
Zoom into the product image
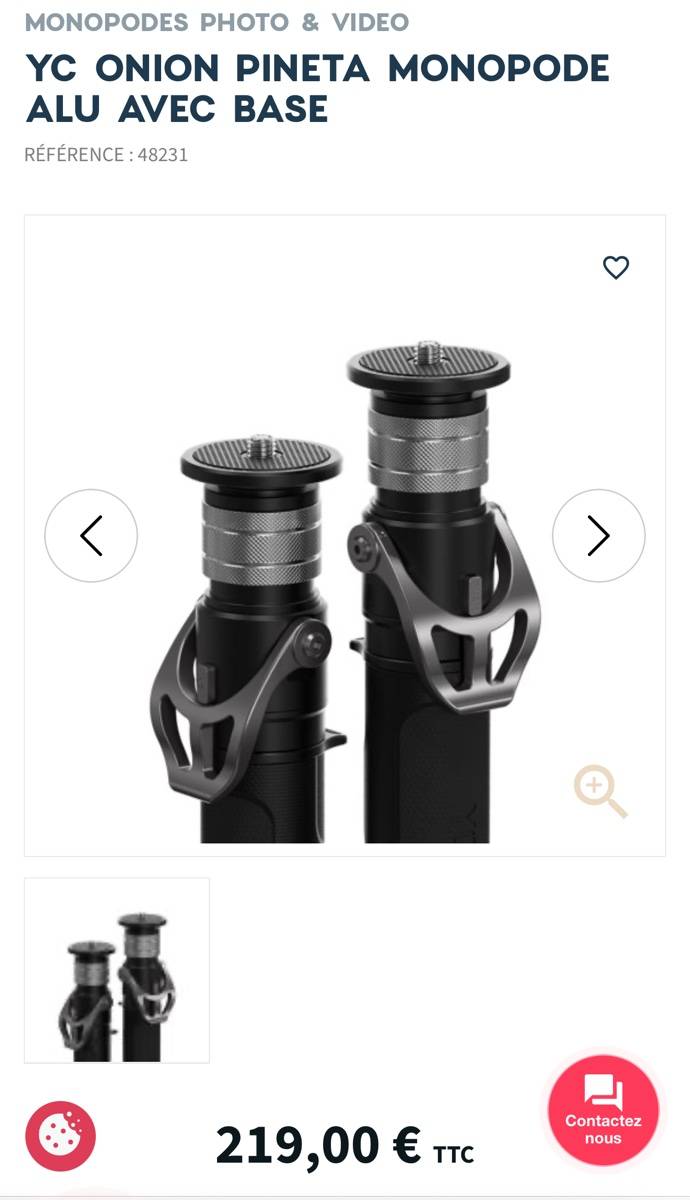click(x=600, y=792)
